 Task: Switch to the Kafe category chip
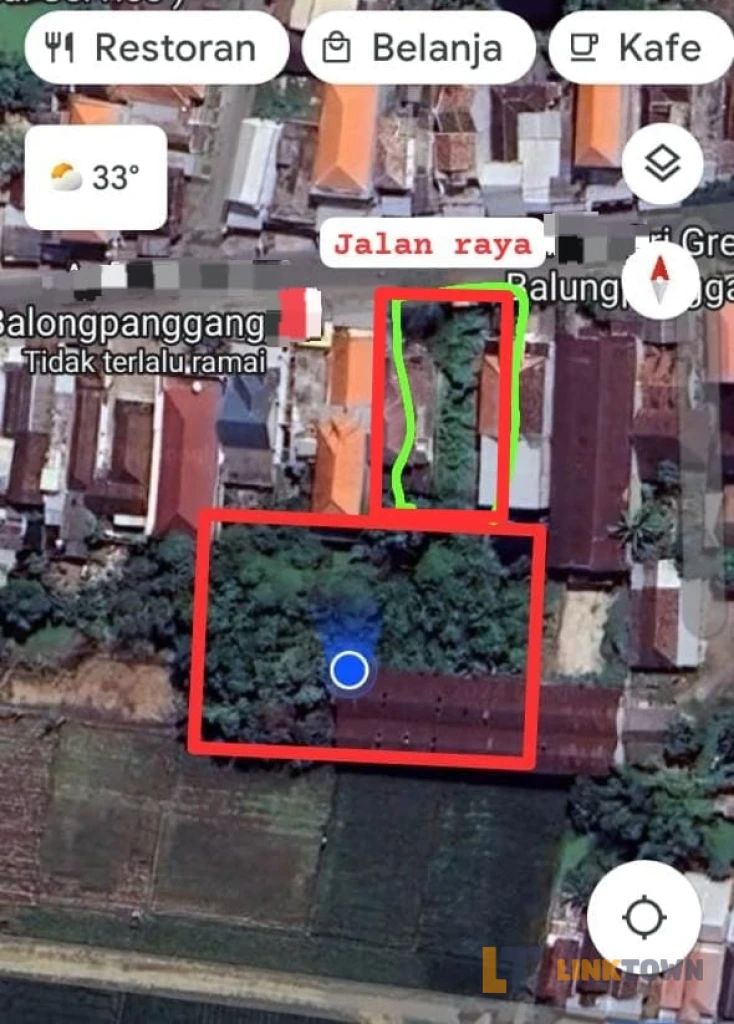[637, 46]
